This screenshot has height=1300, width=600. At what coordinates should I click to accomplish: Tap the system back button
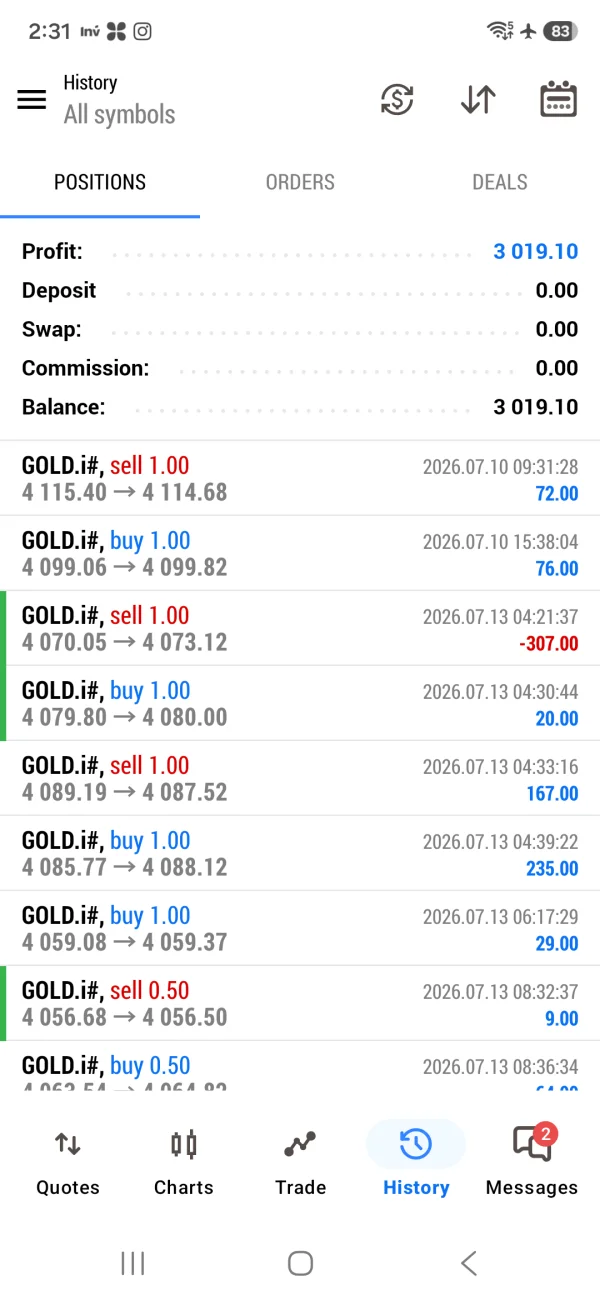(468, 1263)
